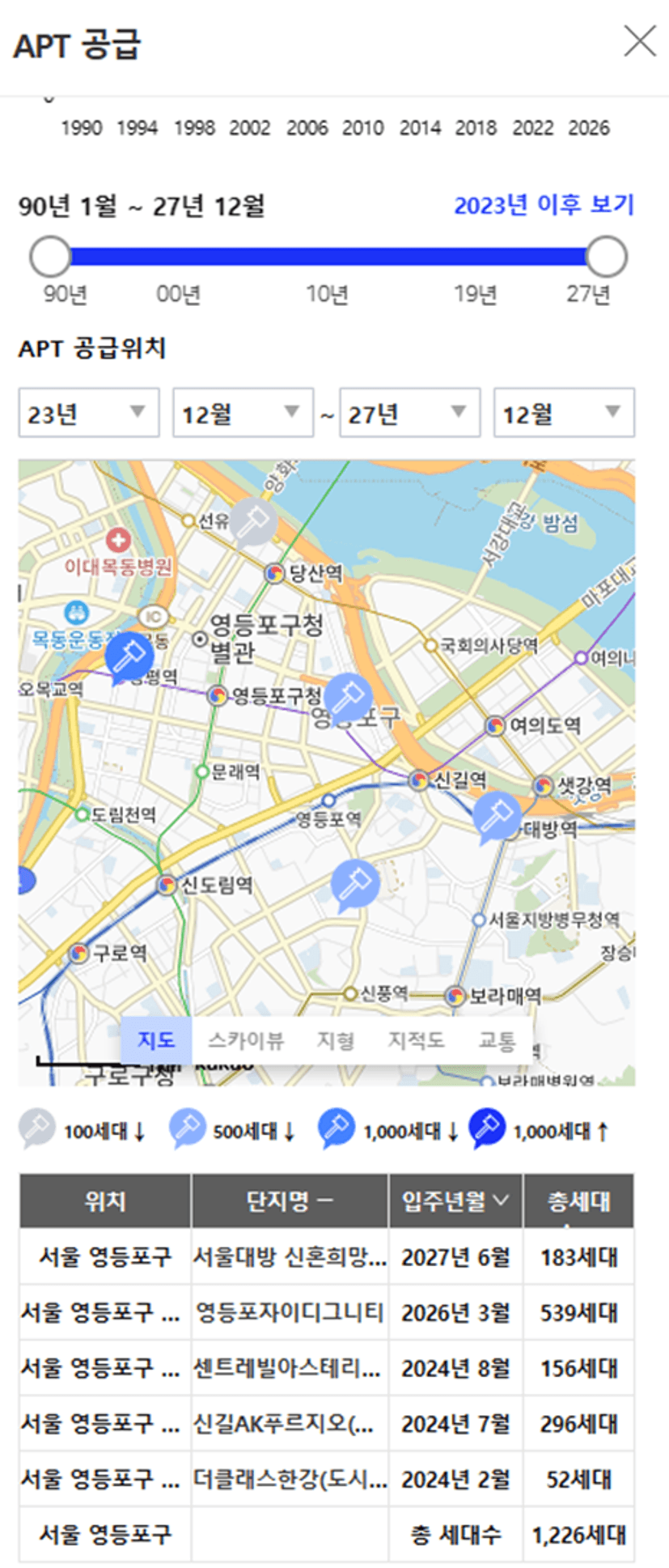Open the end year dropdown showing 27년
Viewport: 669px width, 1568px height.
coord(409,414)
